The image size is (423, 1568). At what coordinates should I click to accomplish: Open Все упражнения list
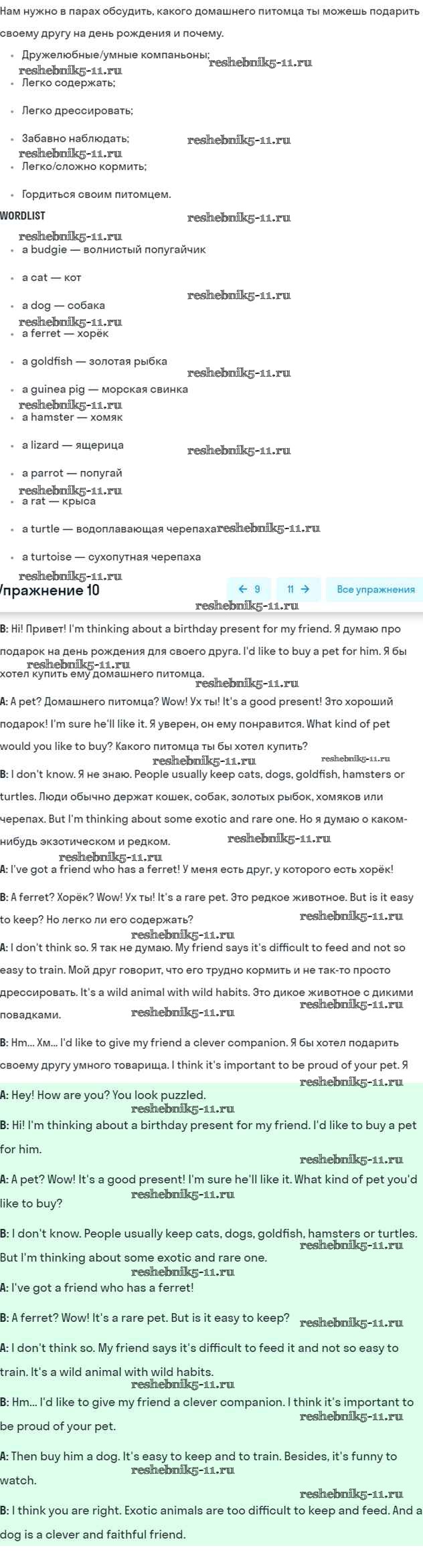click(375, 589)
